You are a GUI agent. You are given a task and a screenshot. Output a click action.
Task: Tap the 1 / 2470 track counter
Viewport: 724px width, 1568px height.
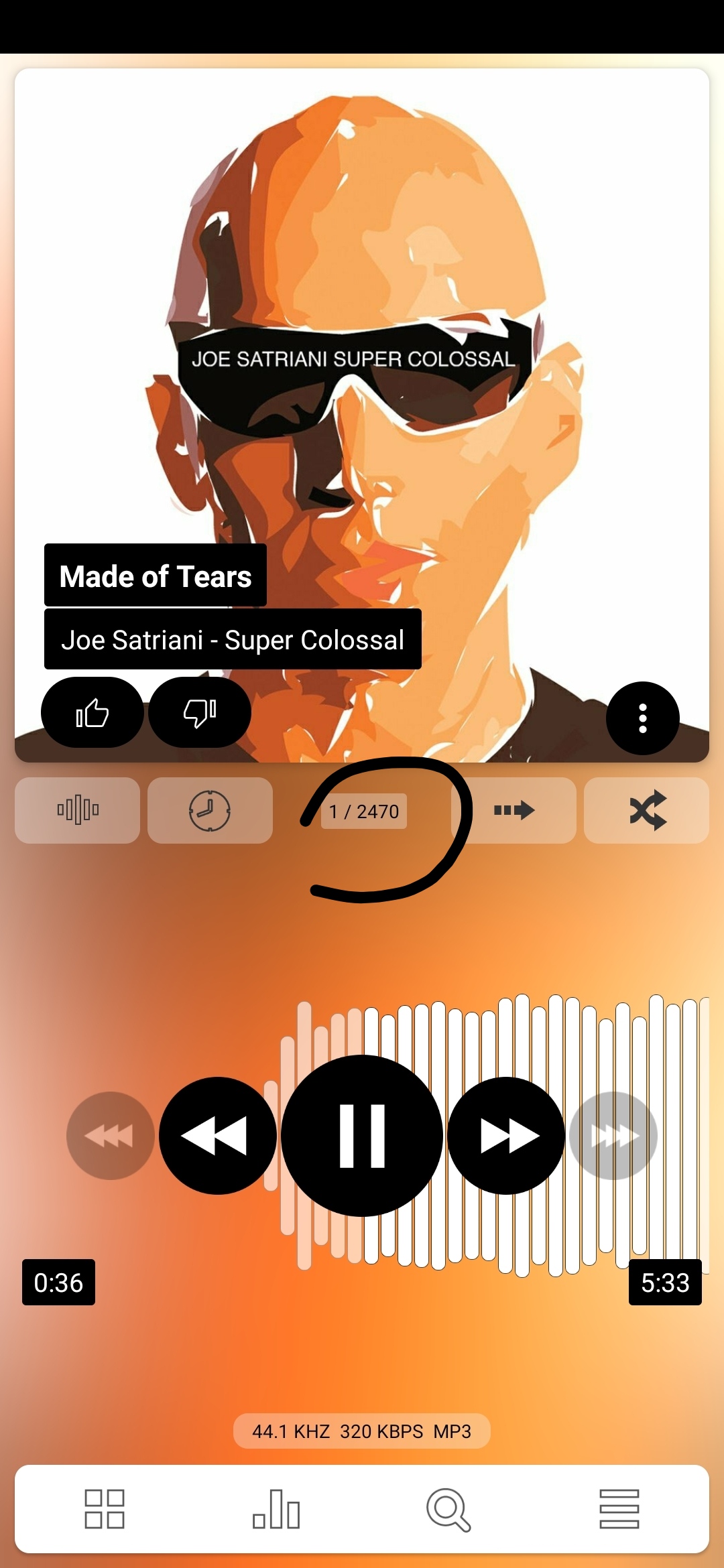click(x=364, y=811)
